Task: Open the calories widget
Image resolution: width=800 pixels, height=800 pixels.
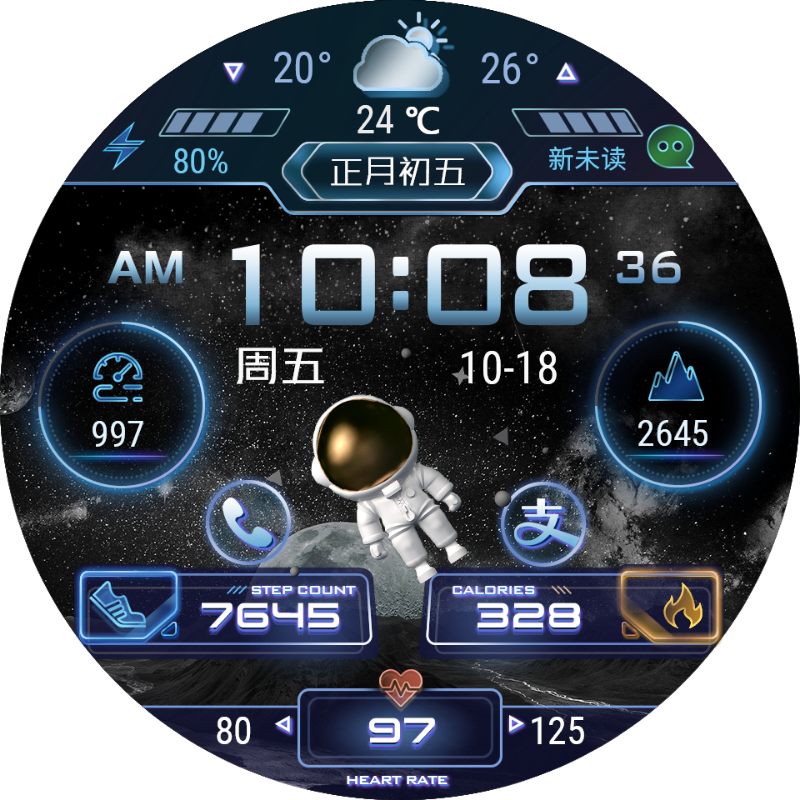Action: click(x=573, y=608)
